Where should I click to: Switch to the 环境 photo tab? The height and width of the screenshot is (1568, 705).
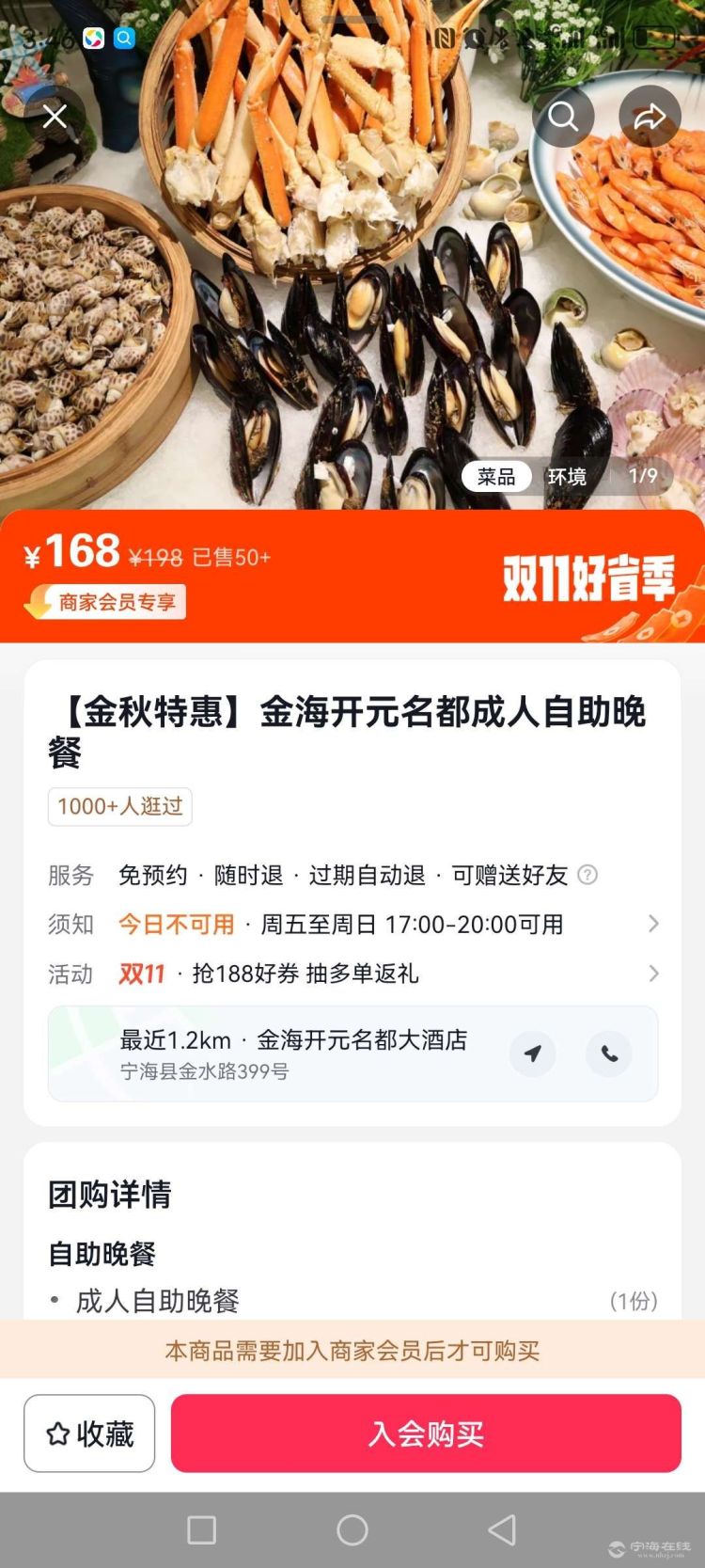(x=567, y=477)
